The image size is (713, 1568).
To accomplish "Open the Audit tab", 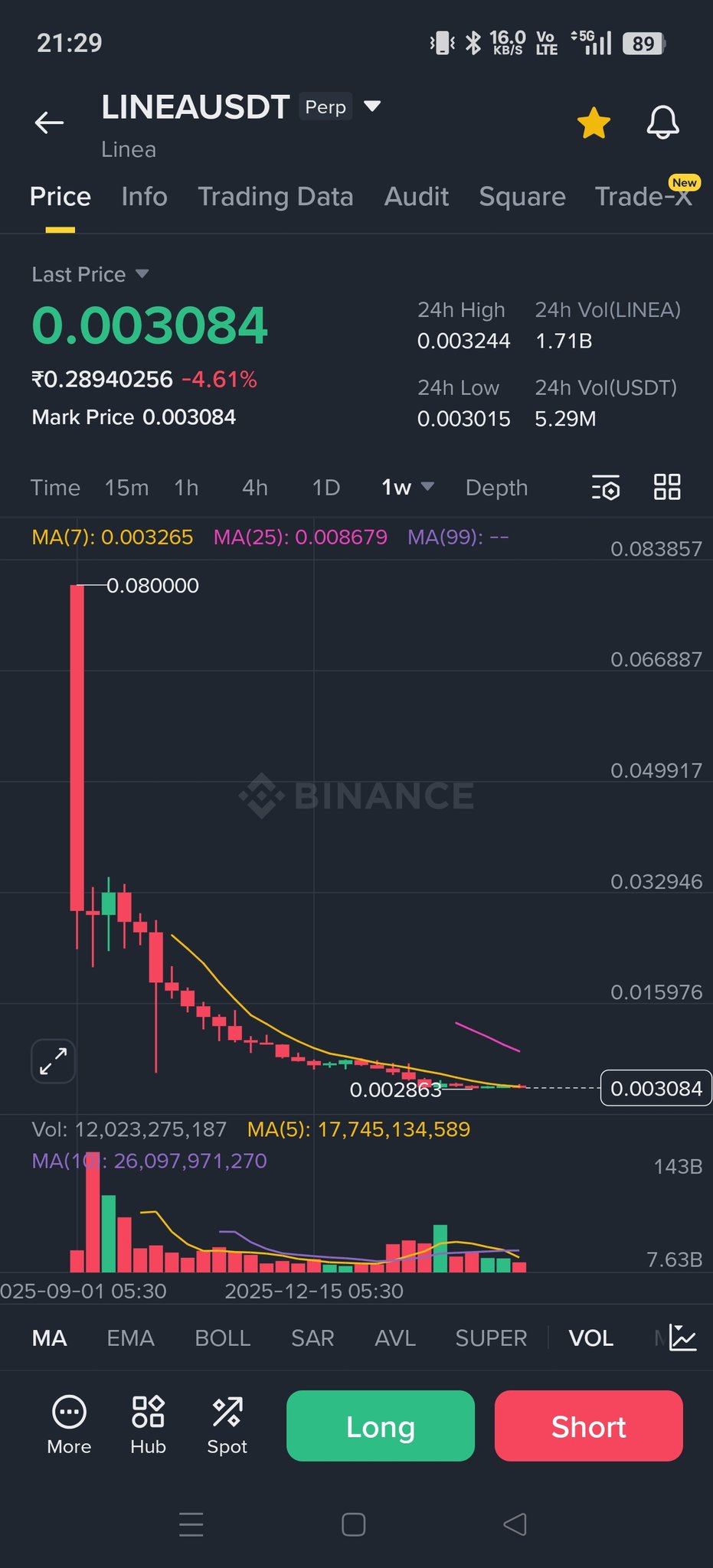I will (416, 197).
